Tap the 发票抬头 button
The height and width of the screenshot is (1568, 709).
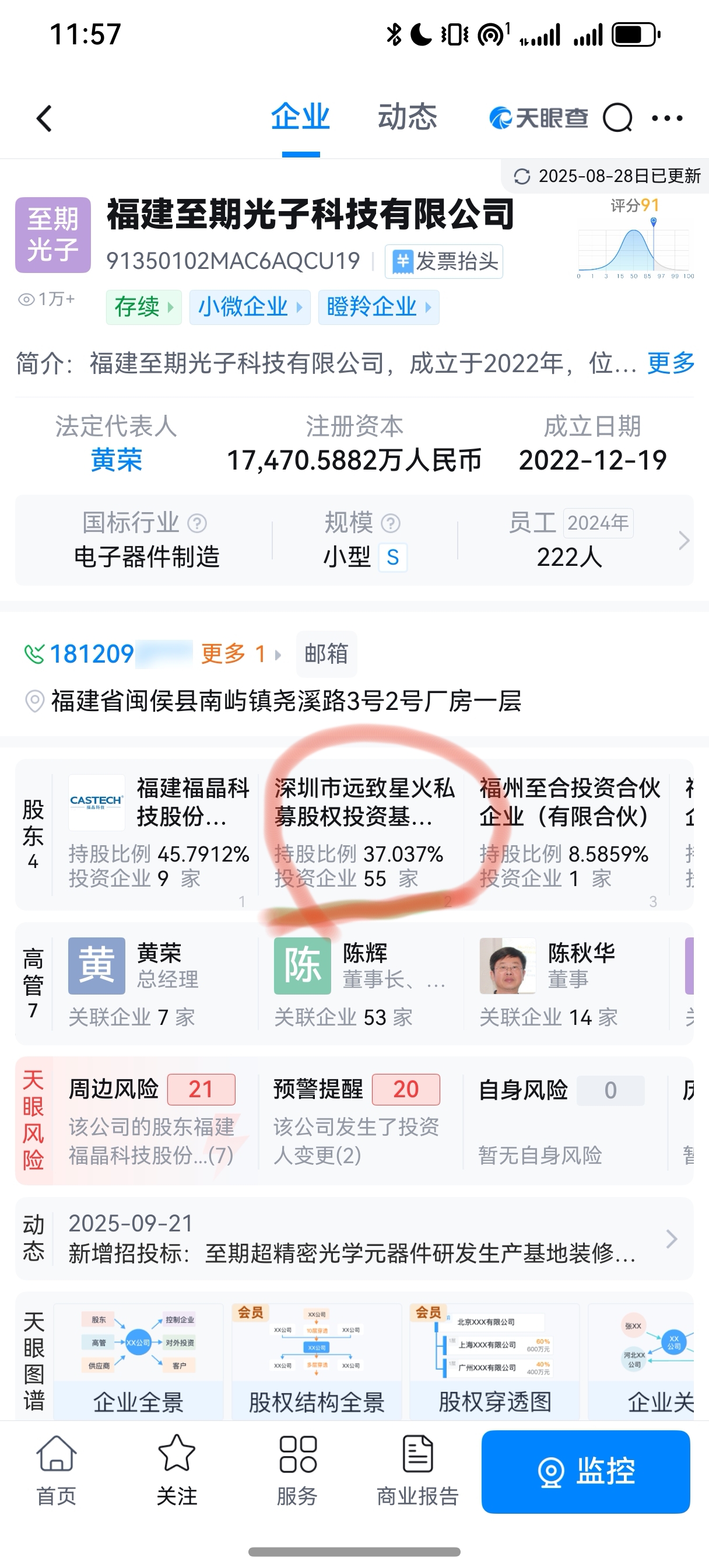pos(444,262)
